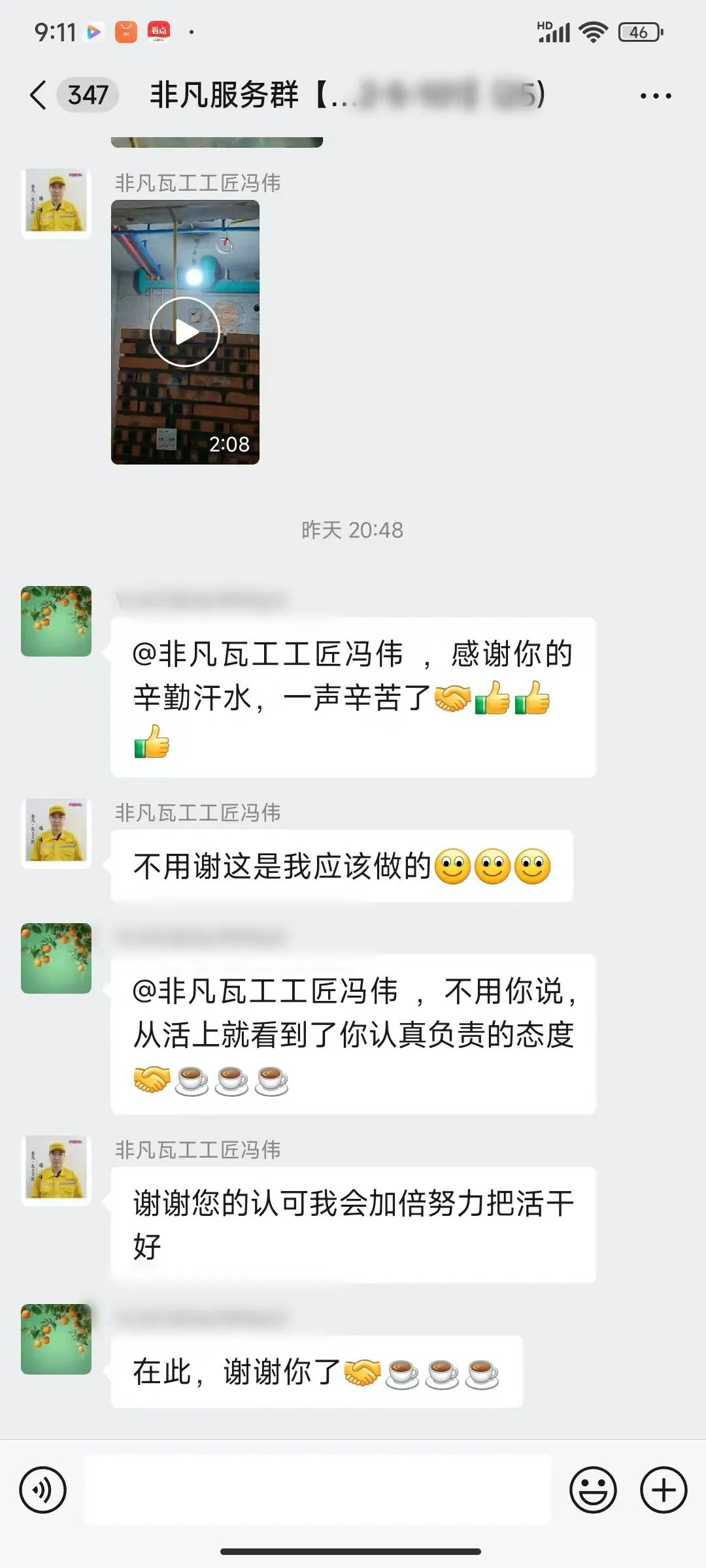Switch to voice message input

tap(43, 1490)
